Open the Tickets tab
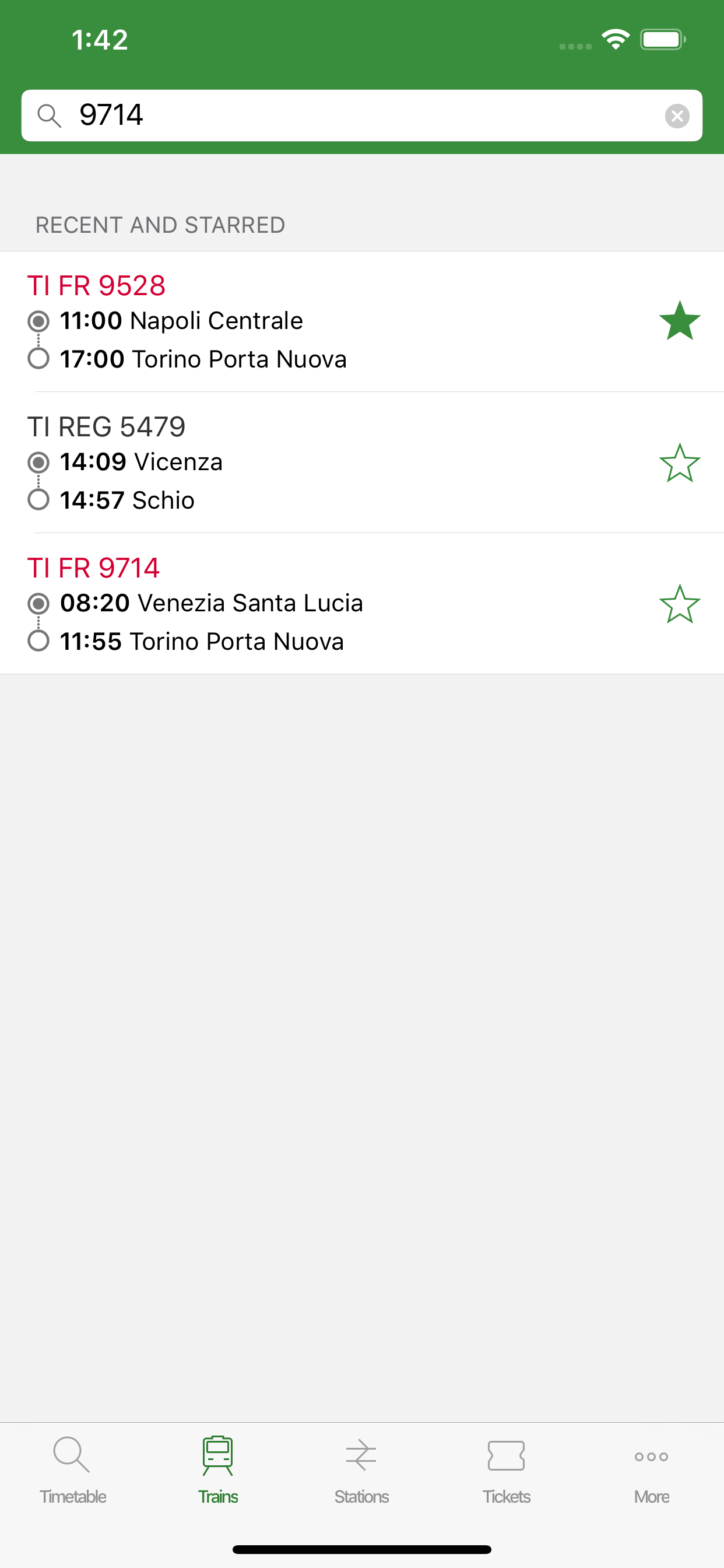 point(506,1471)
